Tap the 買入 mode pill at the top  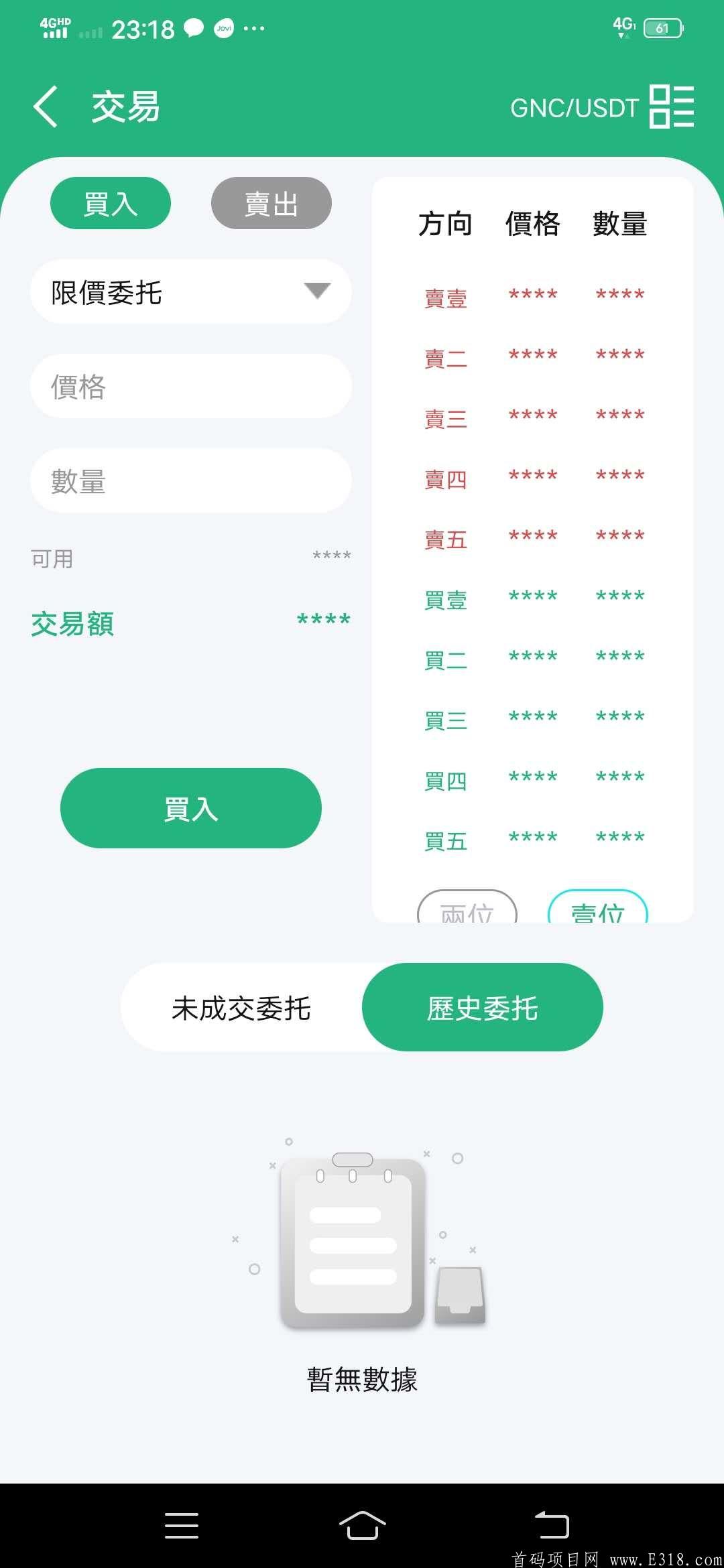(110, 203)
